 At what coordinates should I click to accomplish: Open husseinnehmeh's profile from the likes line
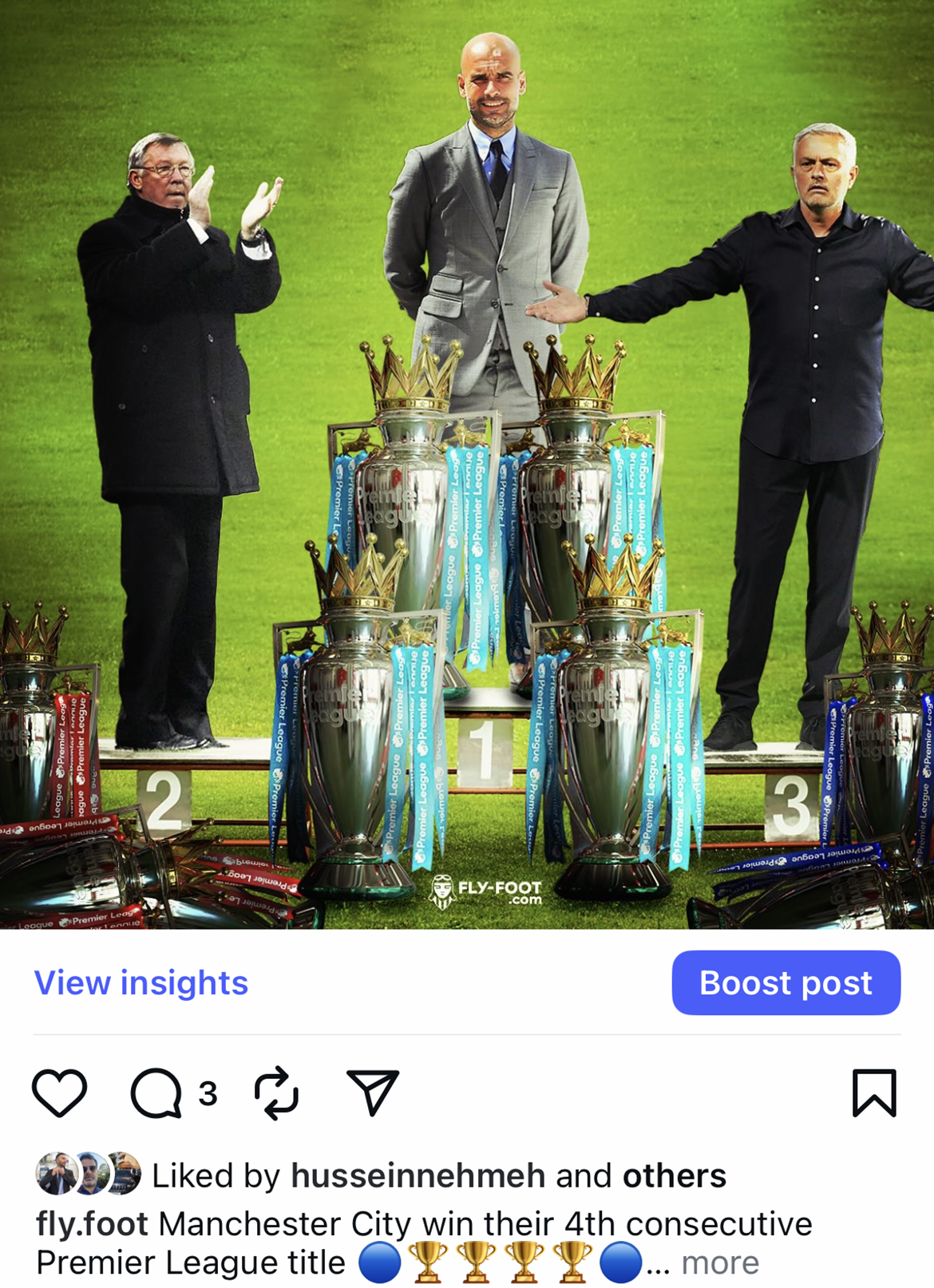pyautogui.click(x=418, y=1175)
